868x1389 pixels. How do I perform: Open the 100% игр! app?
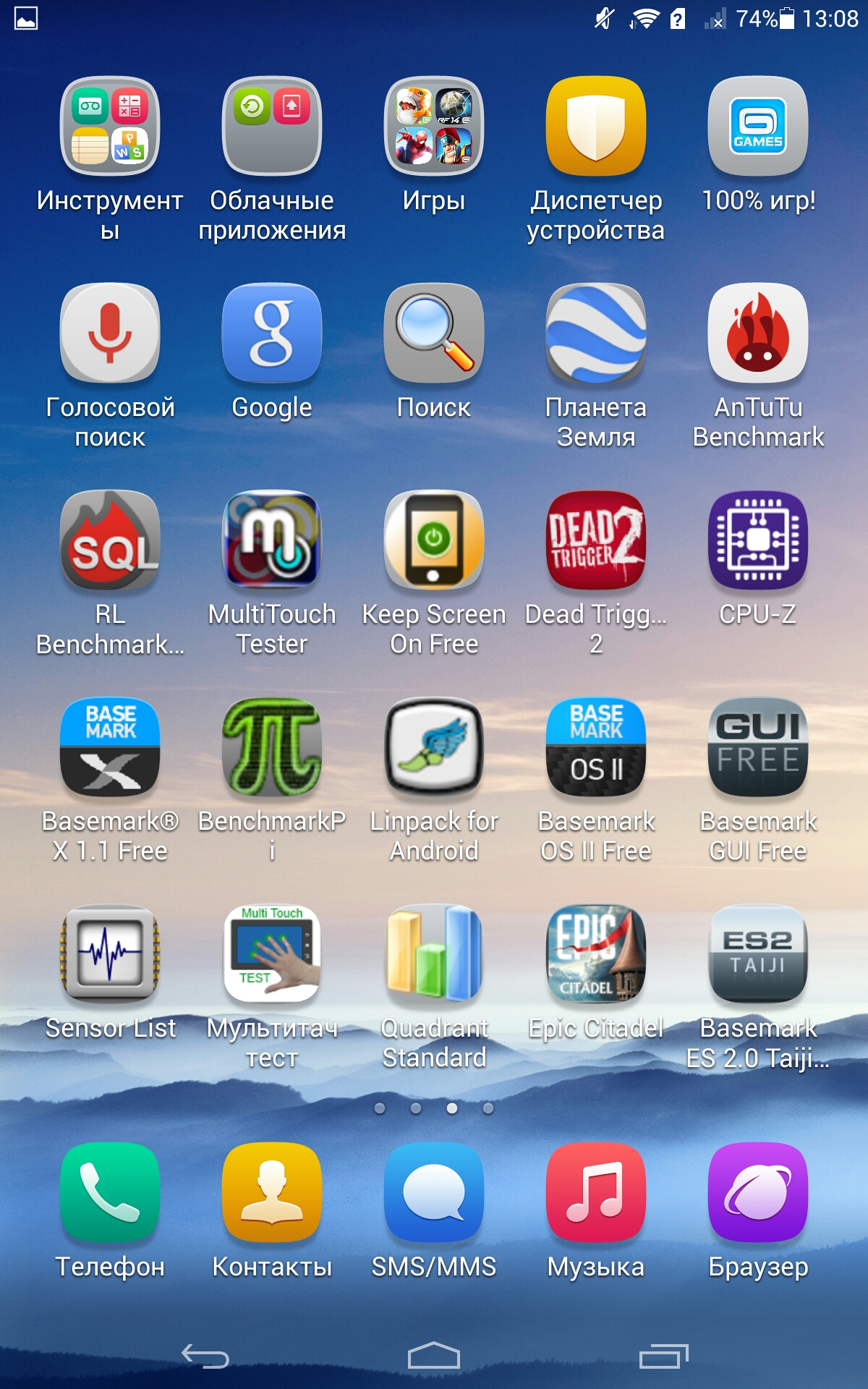(x=758, y=127)
